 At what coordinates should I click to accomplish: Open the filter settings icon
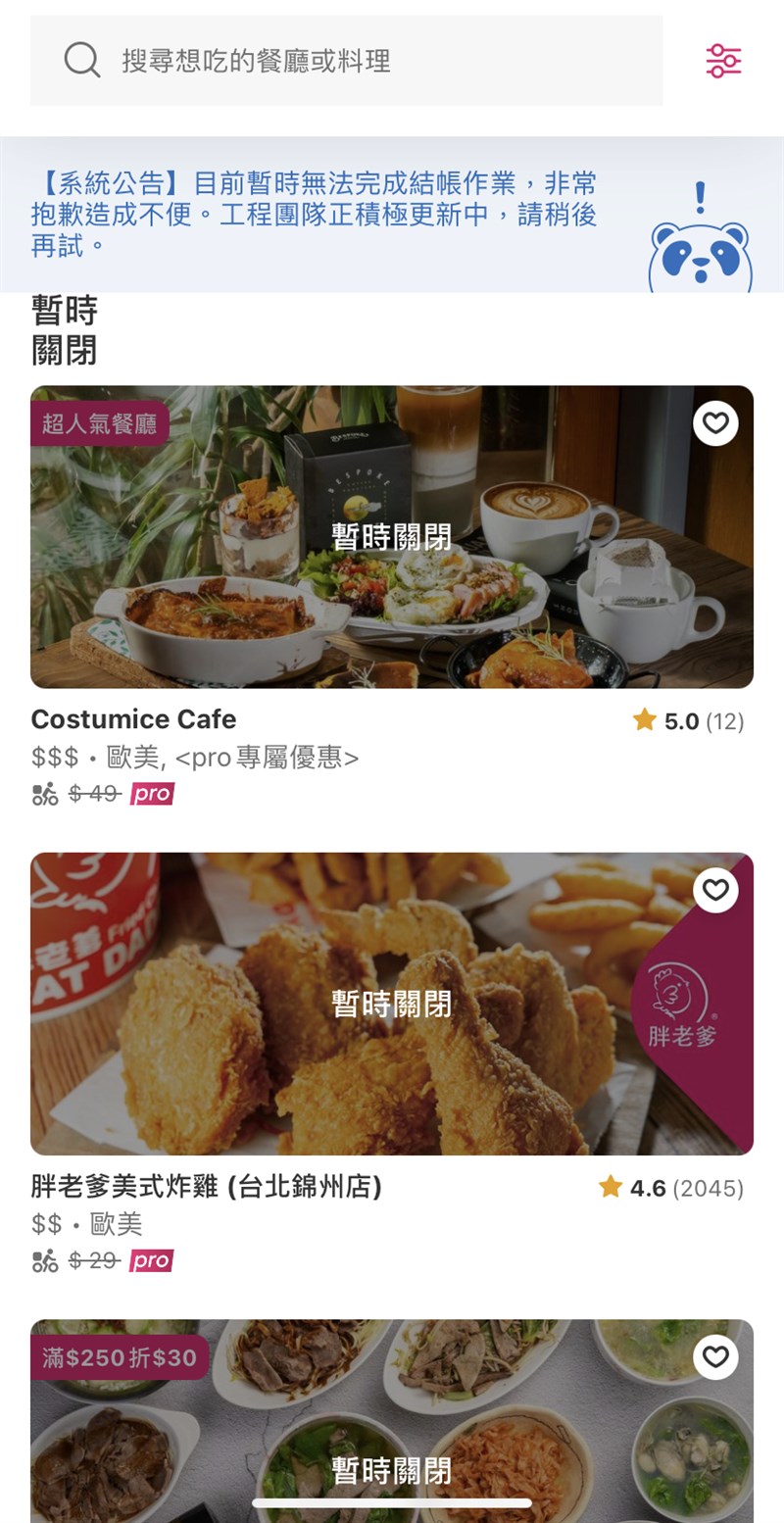[x=723, y=61]
